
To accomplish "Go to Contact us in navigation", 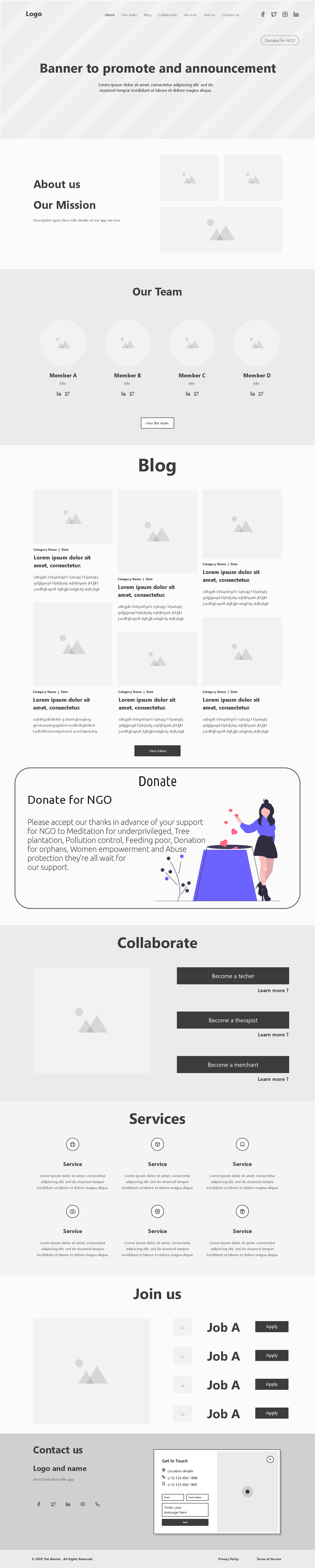I will pos(230,15).
